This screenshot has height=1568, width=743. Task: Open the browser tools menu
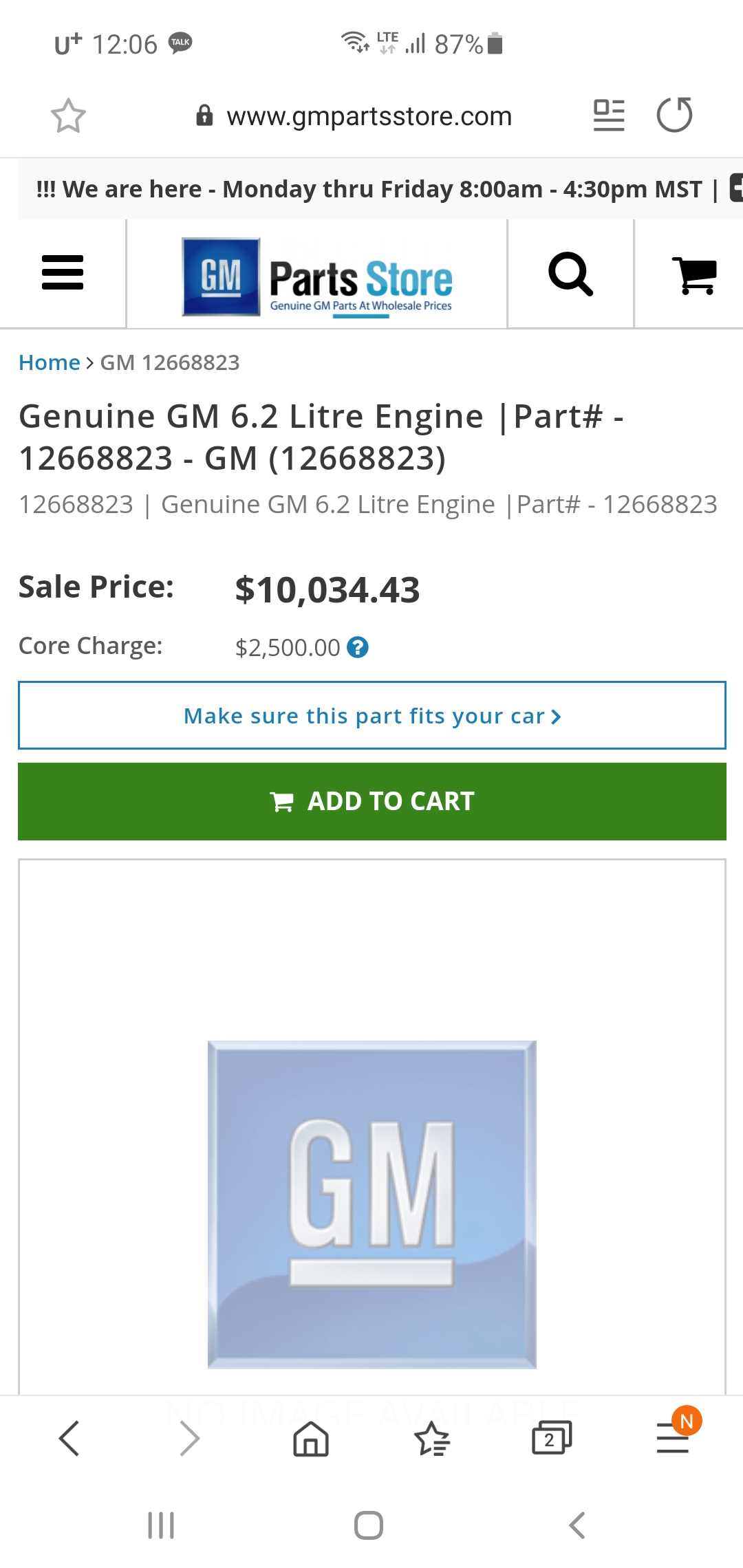[673, 1438]
